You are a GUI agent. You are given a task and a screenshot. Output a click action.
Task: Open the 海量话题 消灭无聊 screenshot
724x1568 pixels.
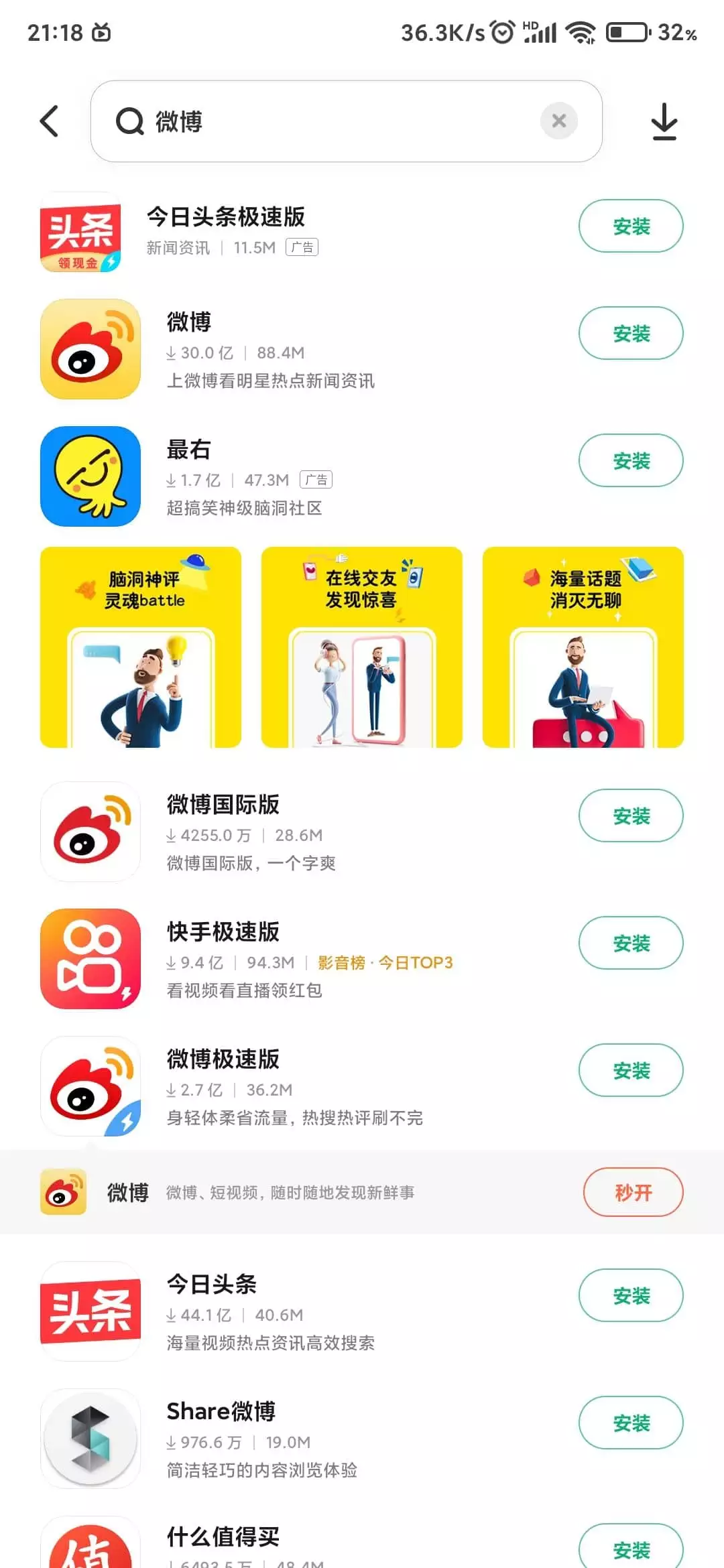click(x=583, y=647)
